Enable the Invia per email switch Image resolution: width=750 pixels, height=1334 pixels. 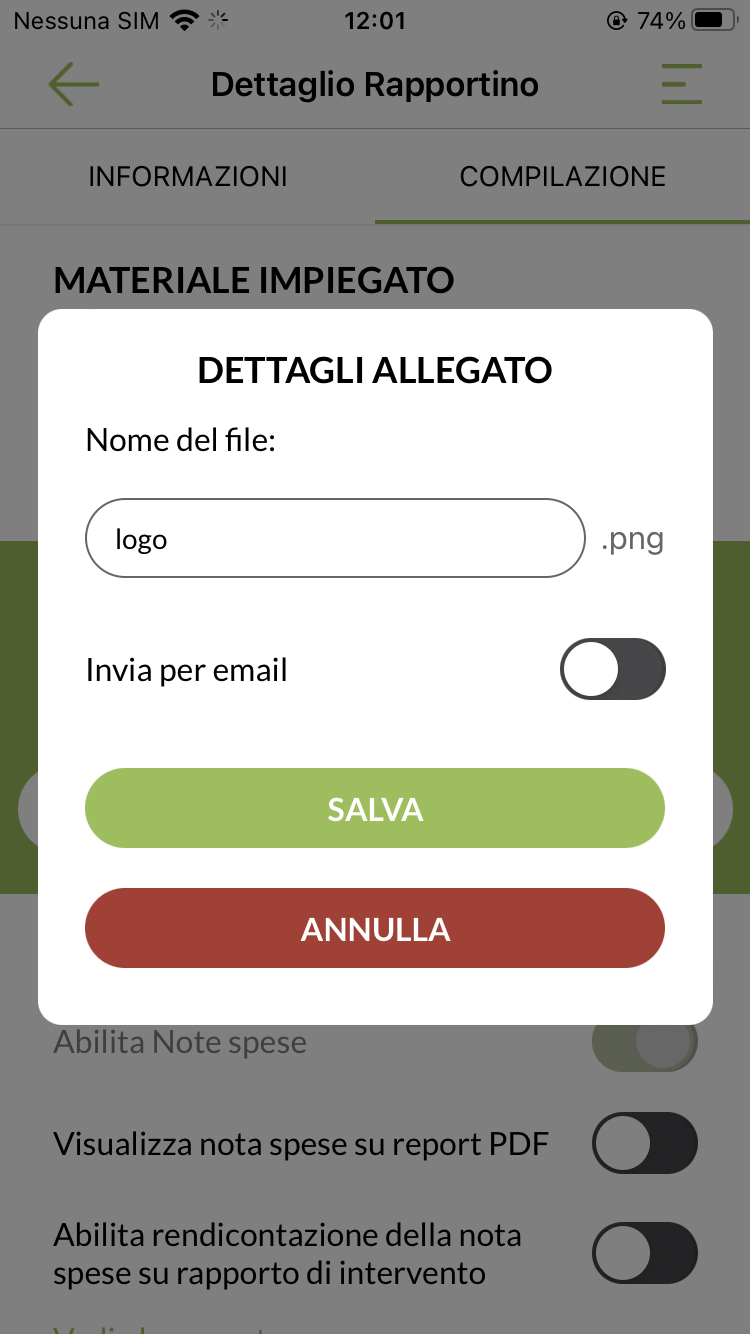612,669
